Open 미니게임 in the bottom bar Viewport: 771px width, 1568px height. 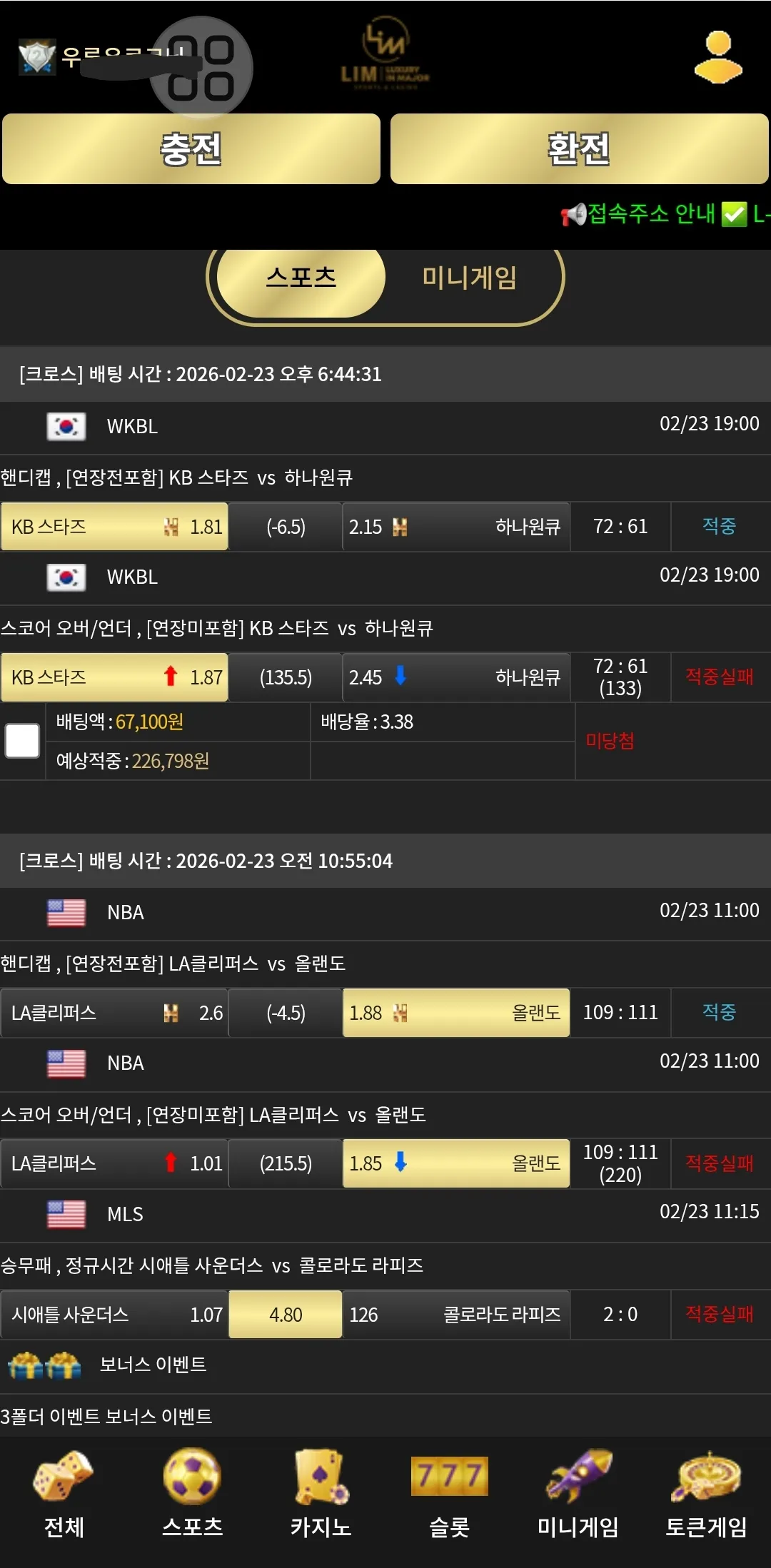coord(578,1494)
